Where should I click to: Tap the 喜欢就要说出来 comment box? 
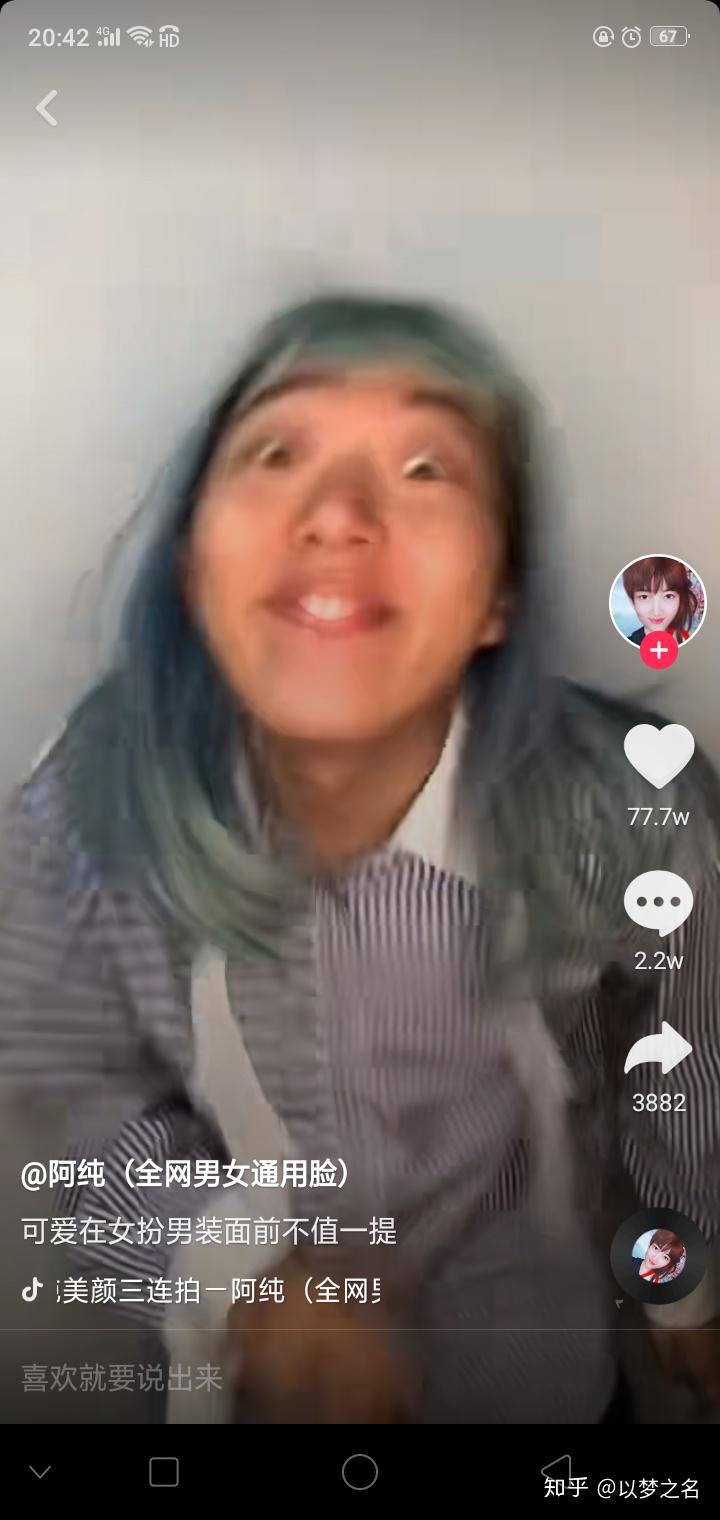point(122,1378)
